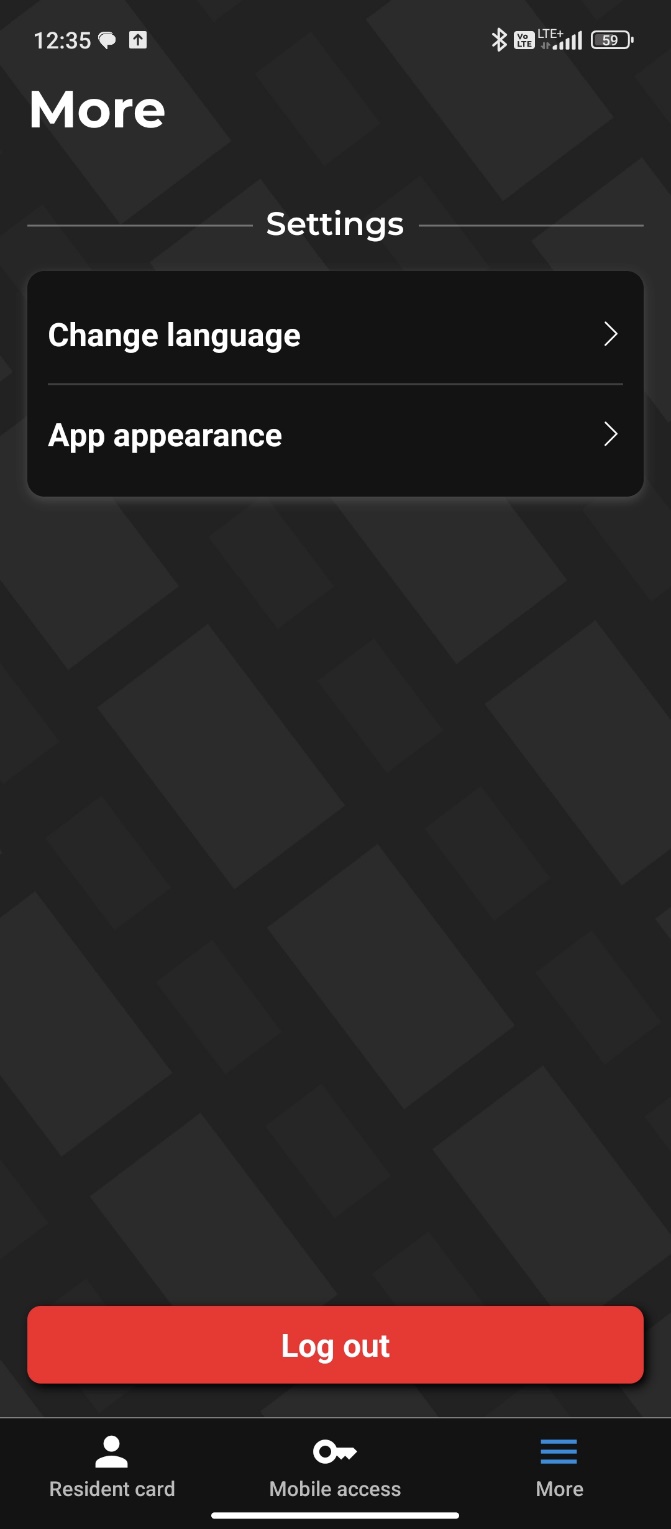The image size is (671, 1529).
Task: Go to the Mobile access tab
Action: coord(335,1466)
